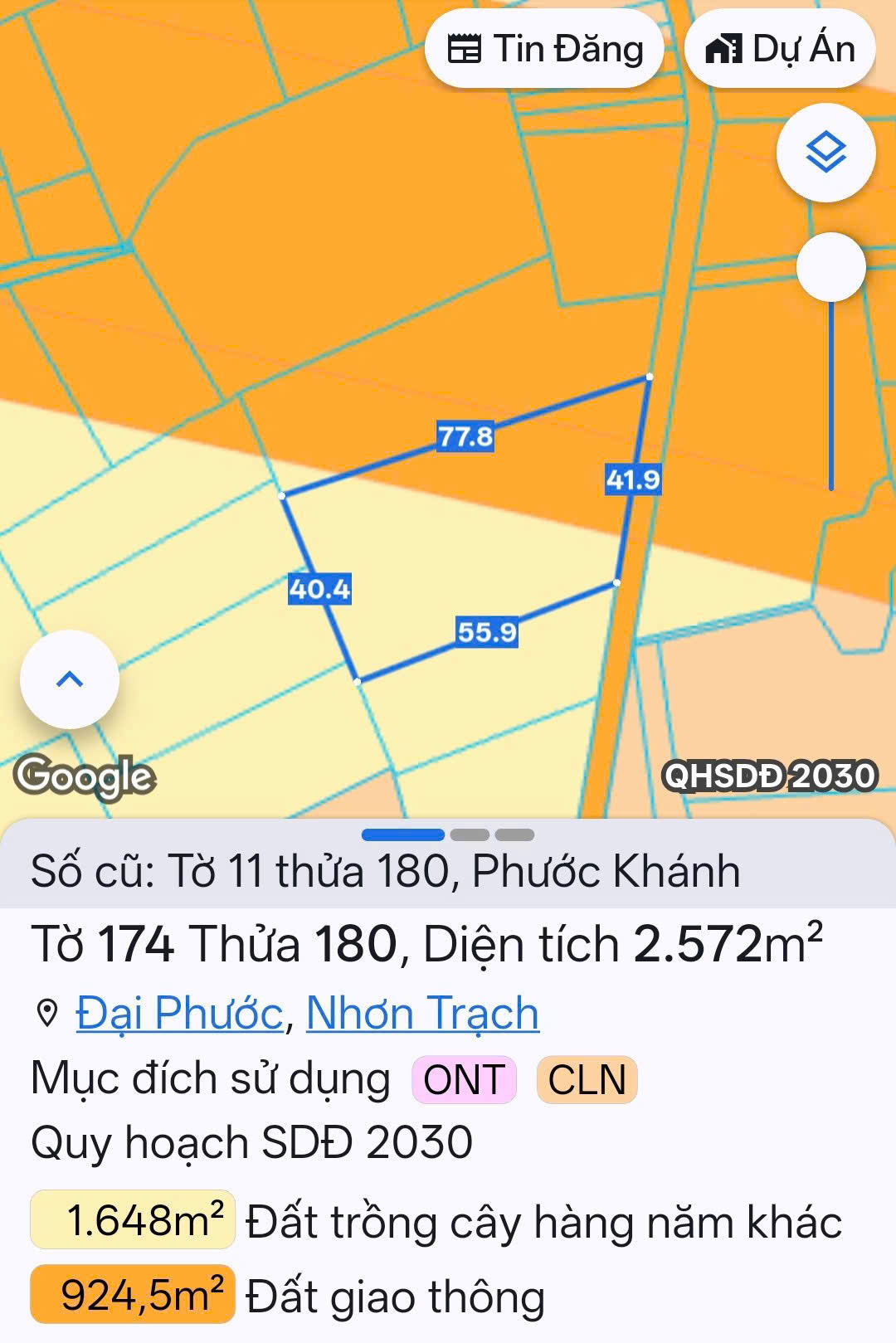896x1343 pixels.
Task: Tap the opacity slider handle
Action: coord(830,267)
